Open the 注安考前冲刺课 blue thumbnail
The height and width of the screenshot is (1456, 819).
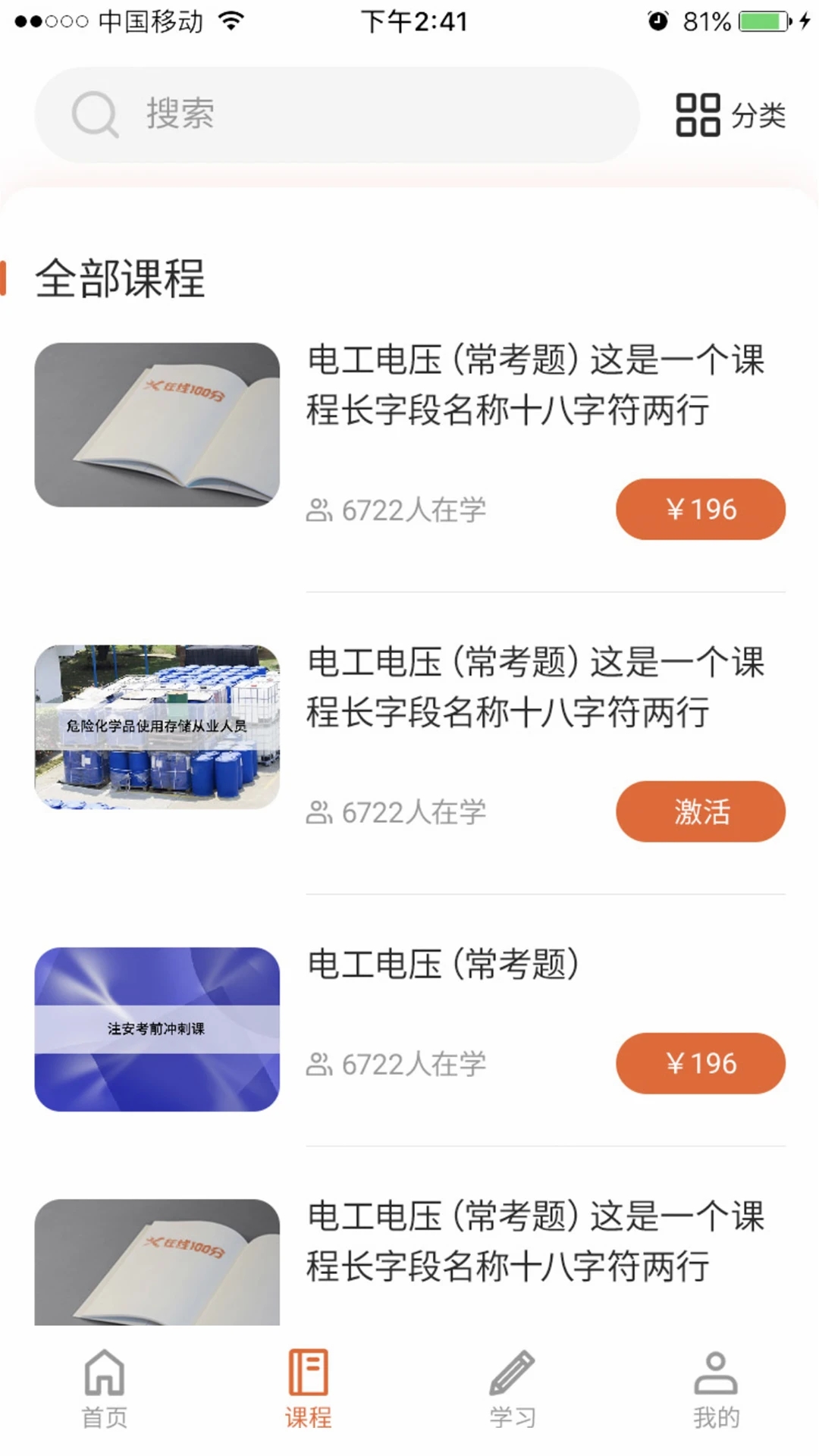click(x=156, y=1028)
